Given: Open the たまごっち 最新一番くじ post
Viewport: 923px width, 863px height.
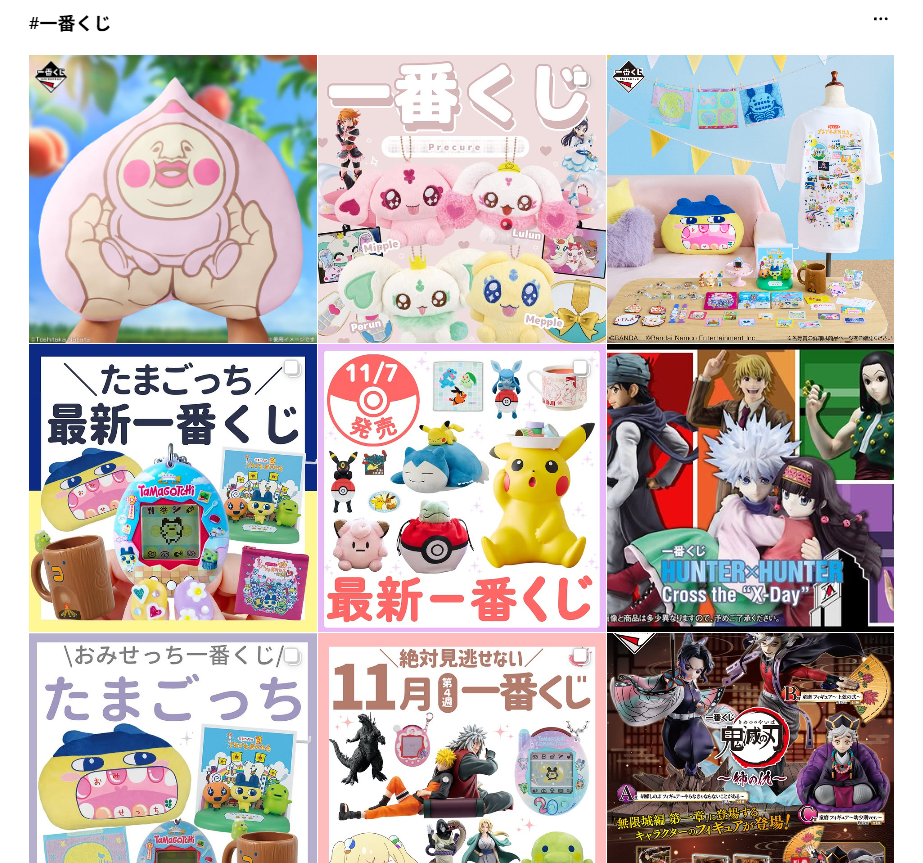Looking at the screenshot, I should click(x=173, y=488).
